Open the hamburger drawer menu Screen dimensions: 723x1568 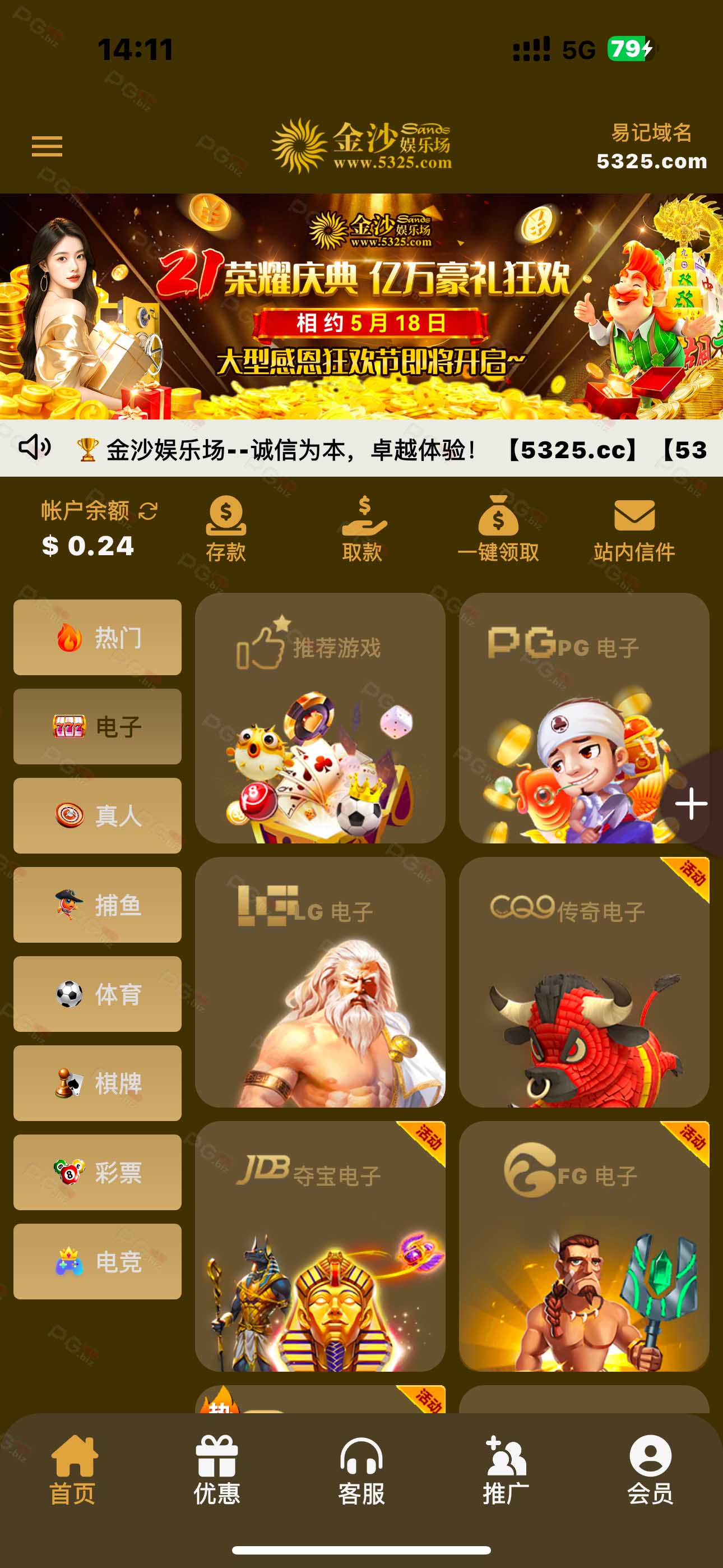(x=47, y=146)
